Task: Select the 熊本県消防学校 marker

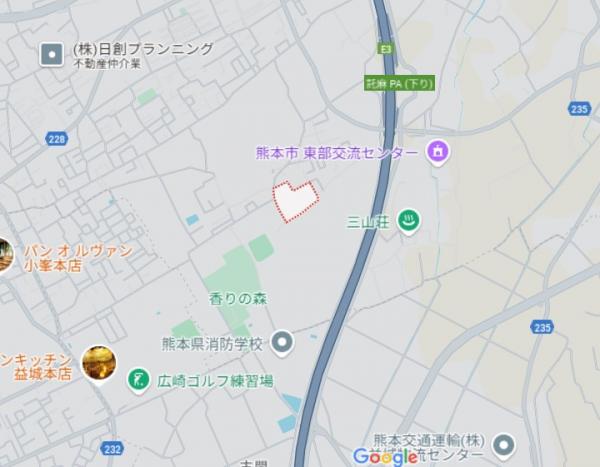Action: click(x=282, y=343)
